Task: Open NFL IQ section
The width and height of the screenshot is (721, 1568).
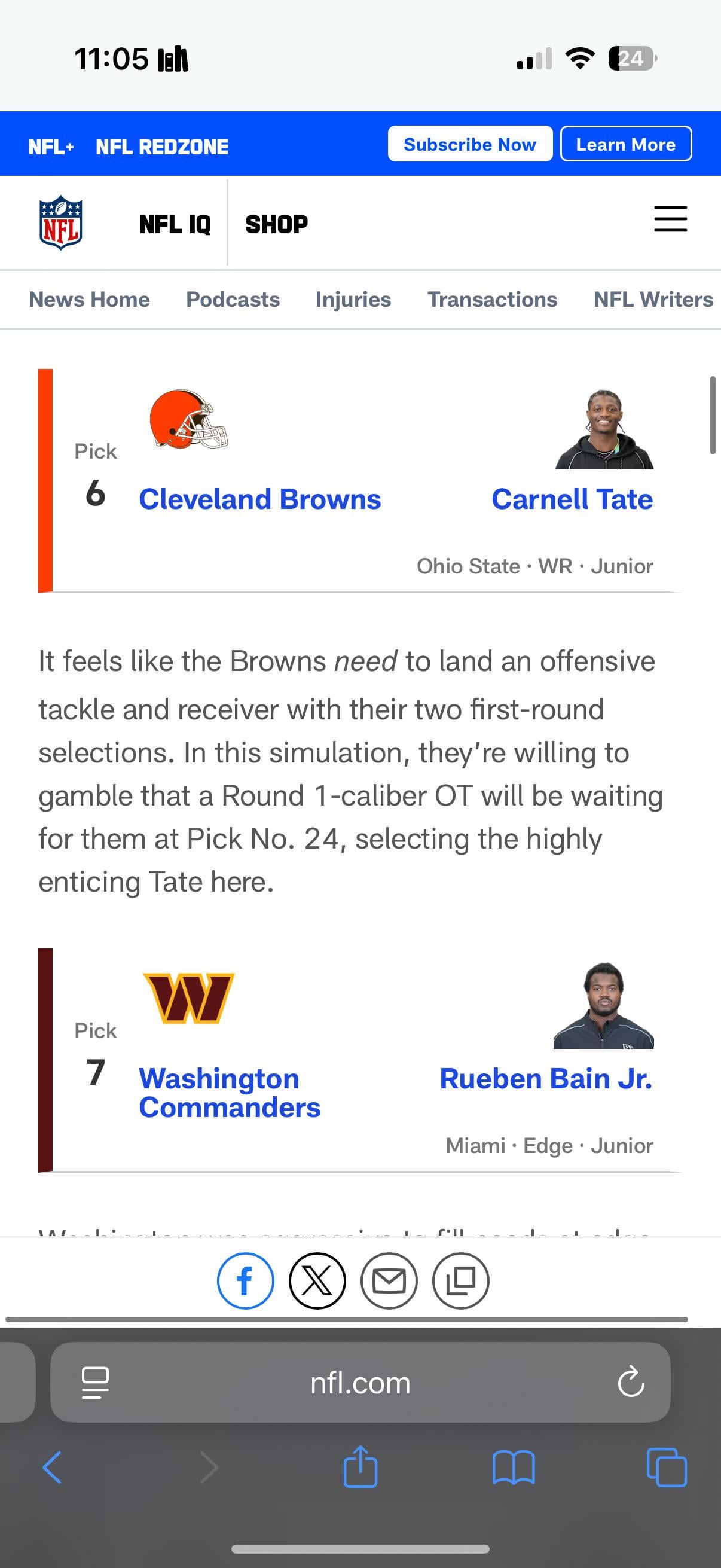Action: tap(175, 224)
